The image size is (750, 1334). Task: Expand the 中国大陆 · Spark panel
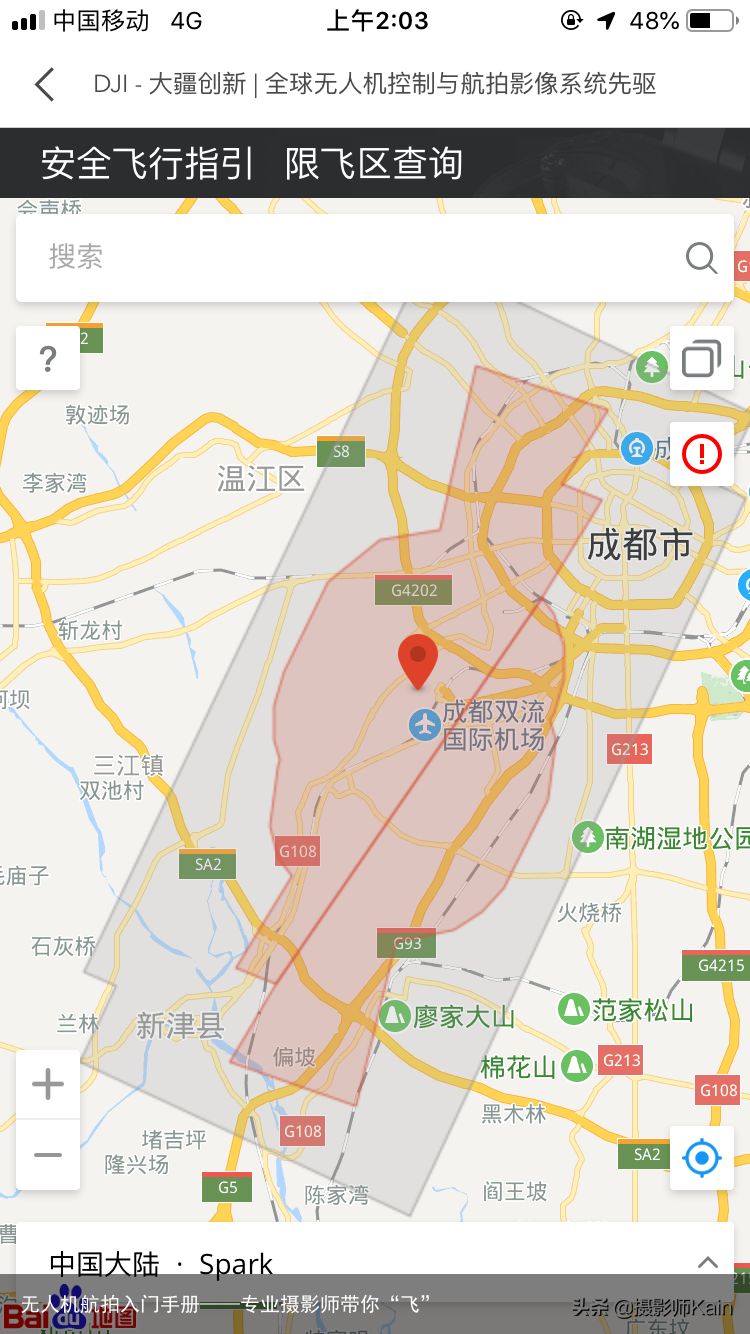(707, 1263)
